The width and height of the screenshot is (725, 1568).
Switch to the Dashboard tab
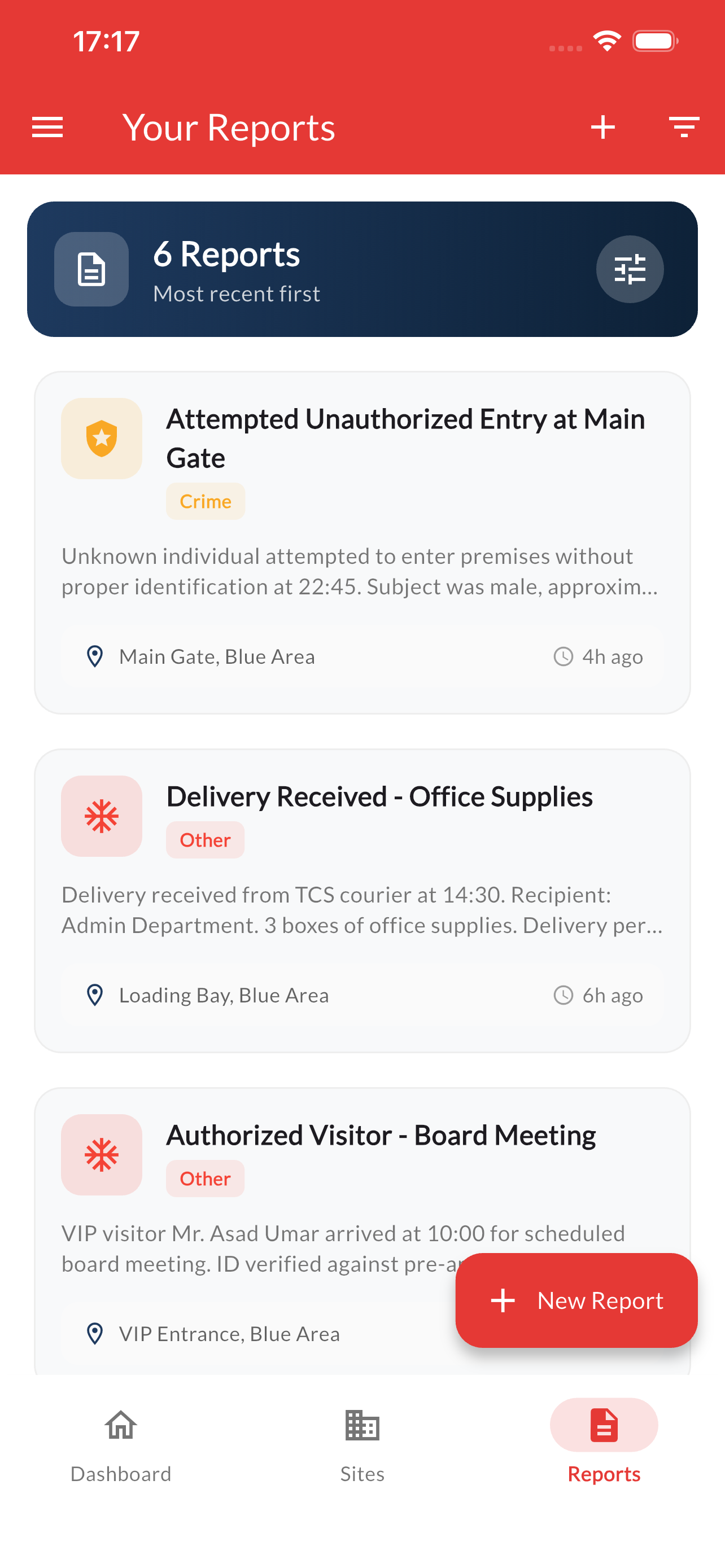click(x=120, y=1446)
